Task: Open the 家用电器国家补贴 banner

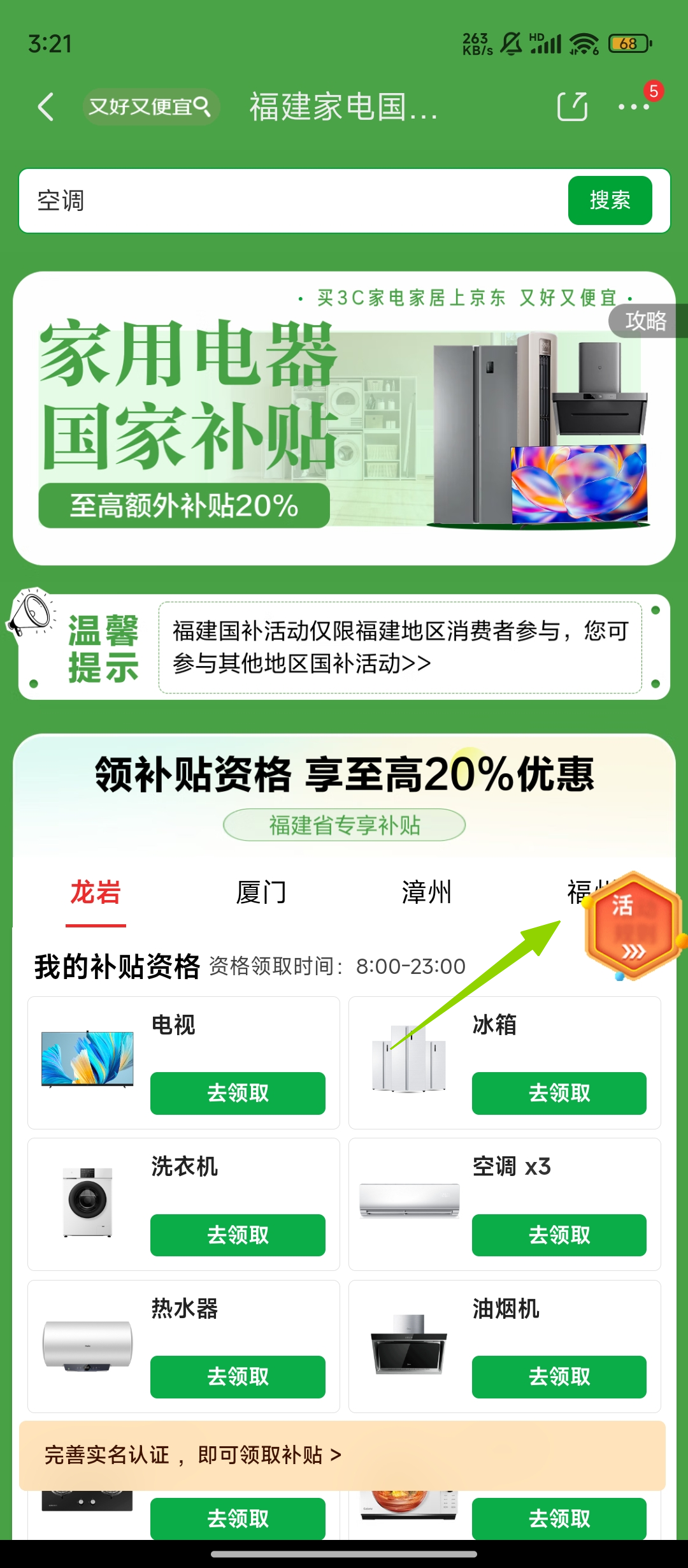Action: 344,421
